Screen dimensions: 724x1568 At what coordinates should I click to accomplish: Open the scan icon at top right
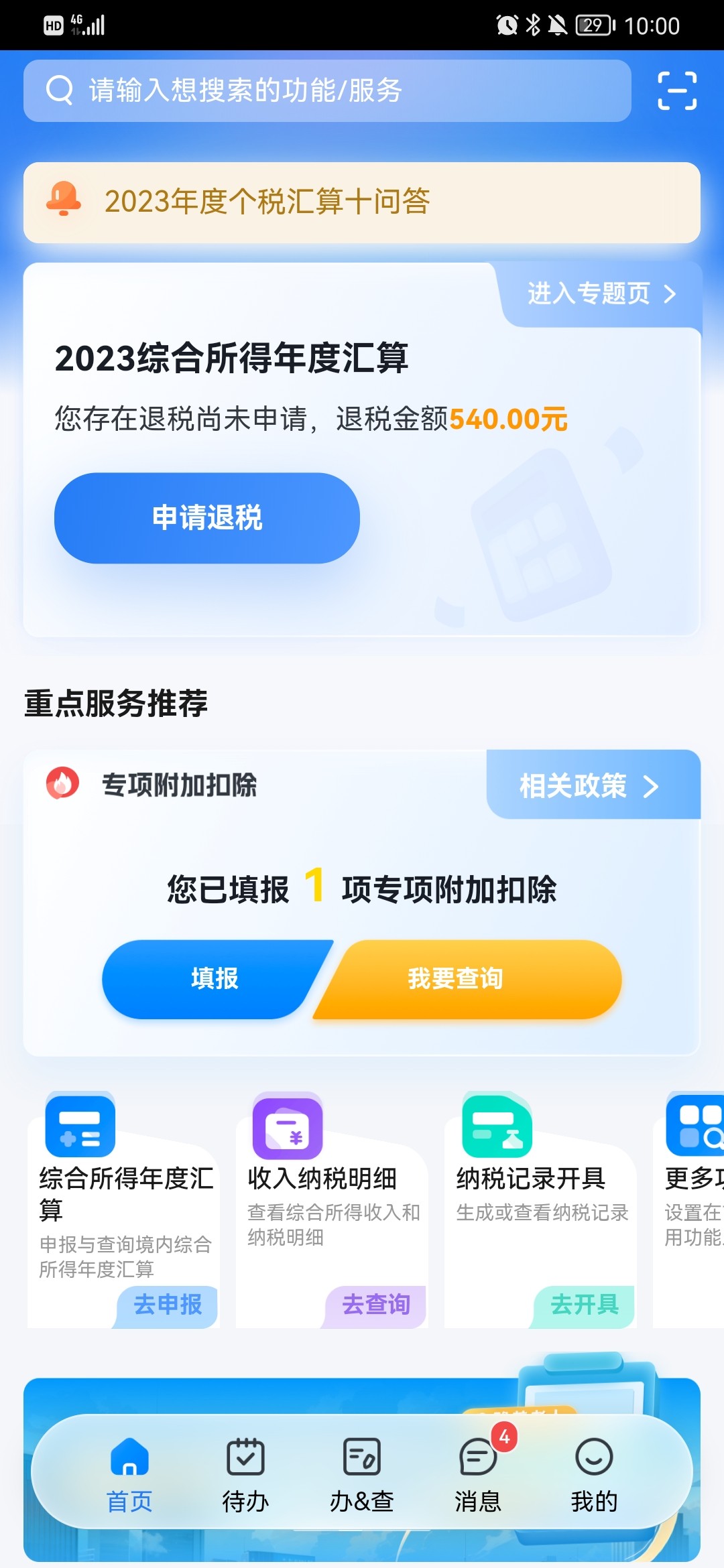[677, 90]
